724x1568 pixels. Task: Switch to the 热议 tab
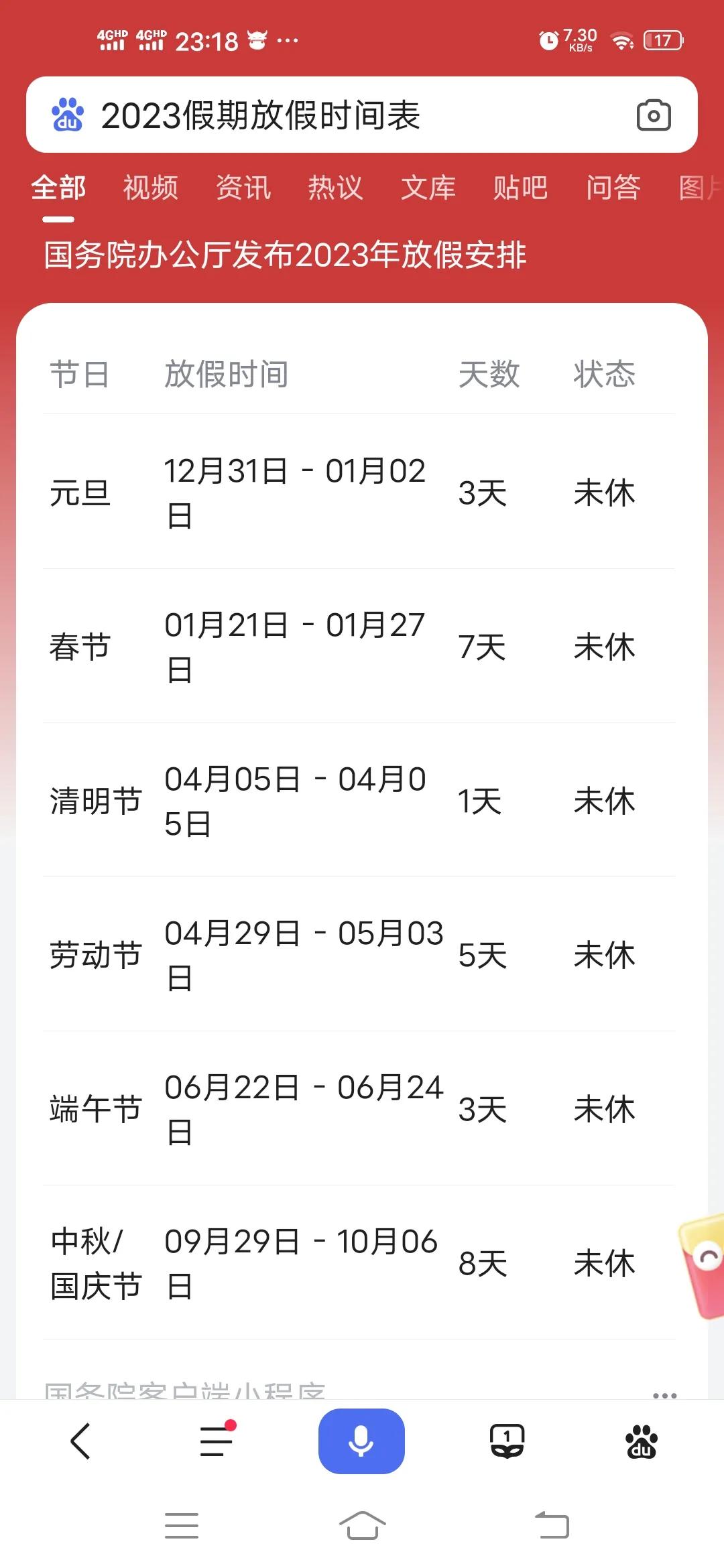(336, 188)
